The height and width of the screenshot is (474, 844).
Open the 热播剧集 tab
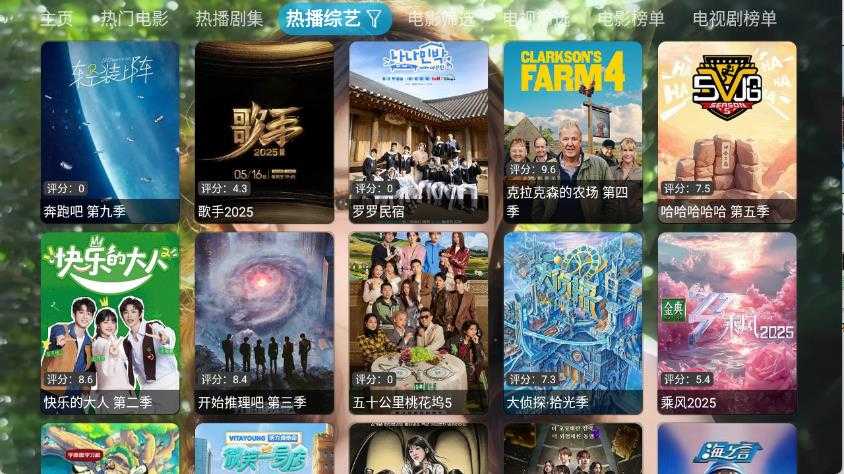click(229, 18)
